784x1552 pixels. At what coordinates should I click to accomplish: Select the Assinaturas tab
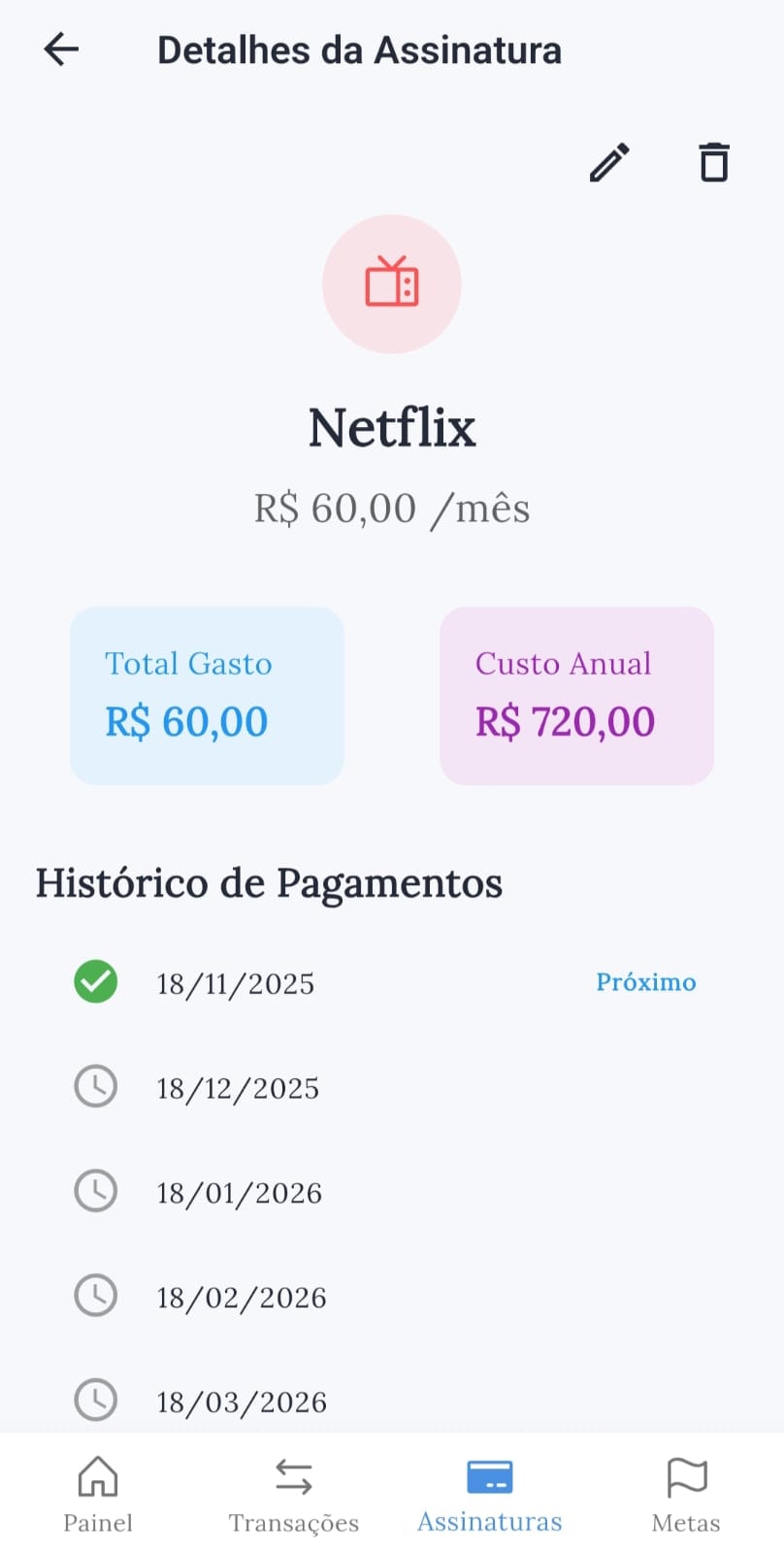(x=489, y=1494)
